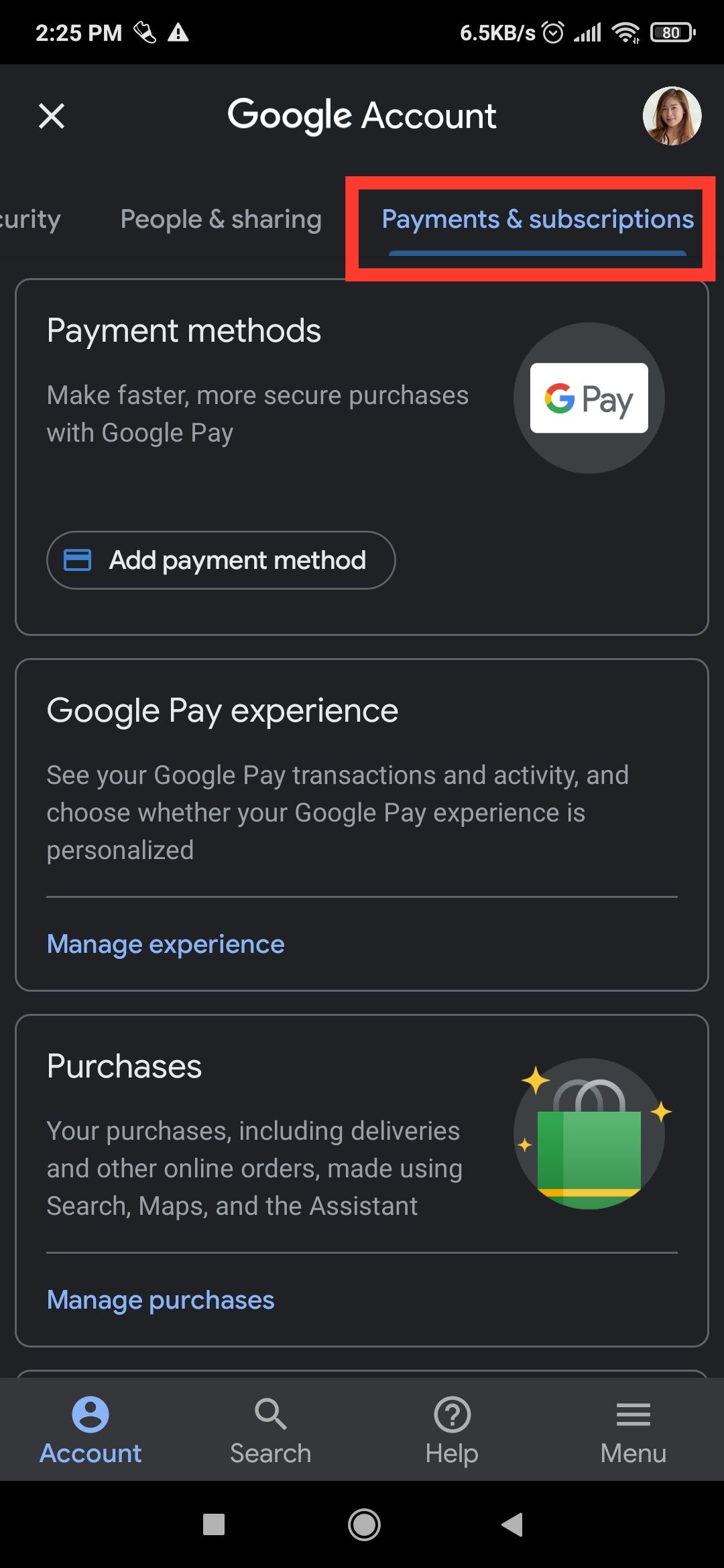Switch to People & sharing tab
724x1568 pixels.
point(221,220)
